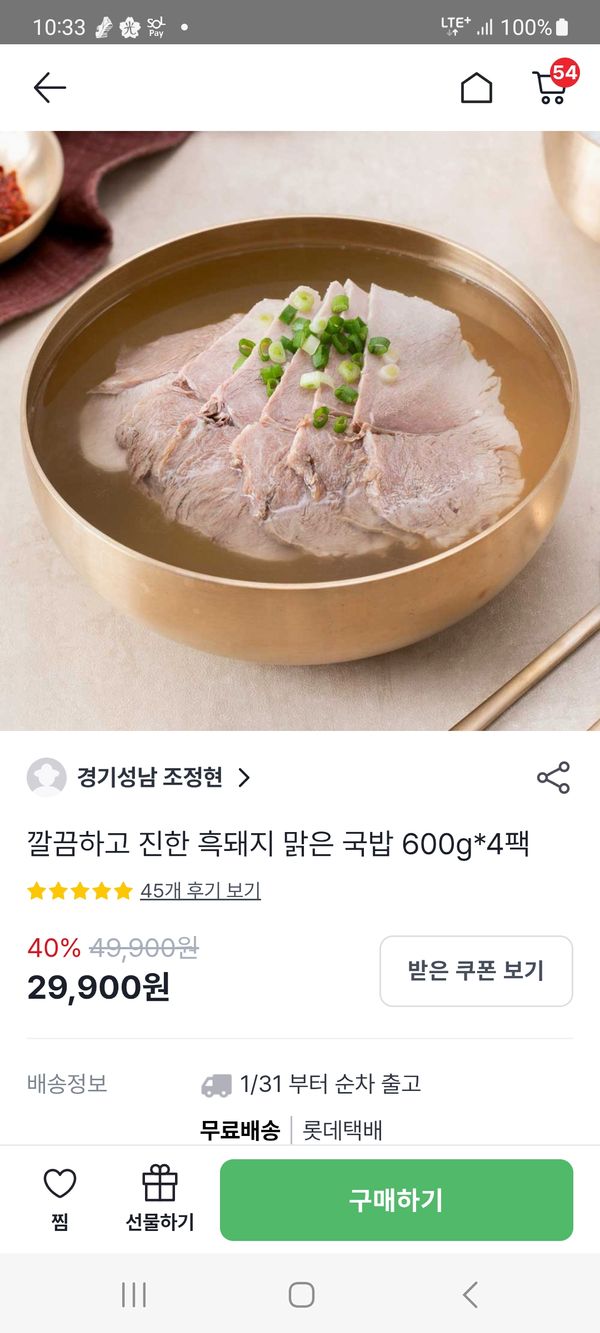Tap the green 구매하기 button
Screen dimensions: 600x1333
coord(396,1200)
